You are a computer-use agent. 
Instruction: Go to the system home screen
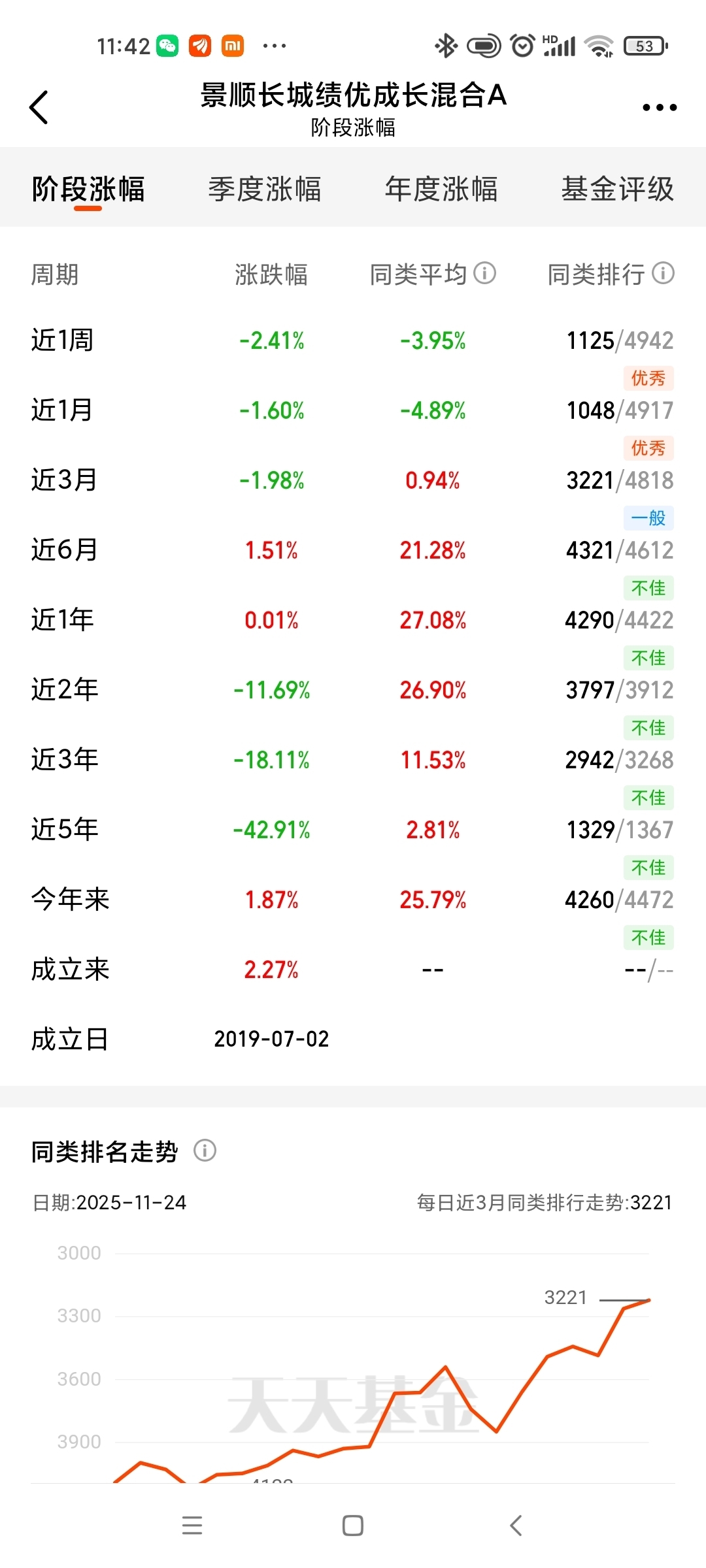pos(353,1526)
